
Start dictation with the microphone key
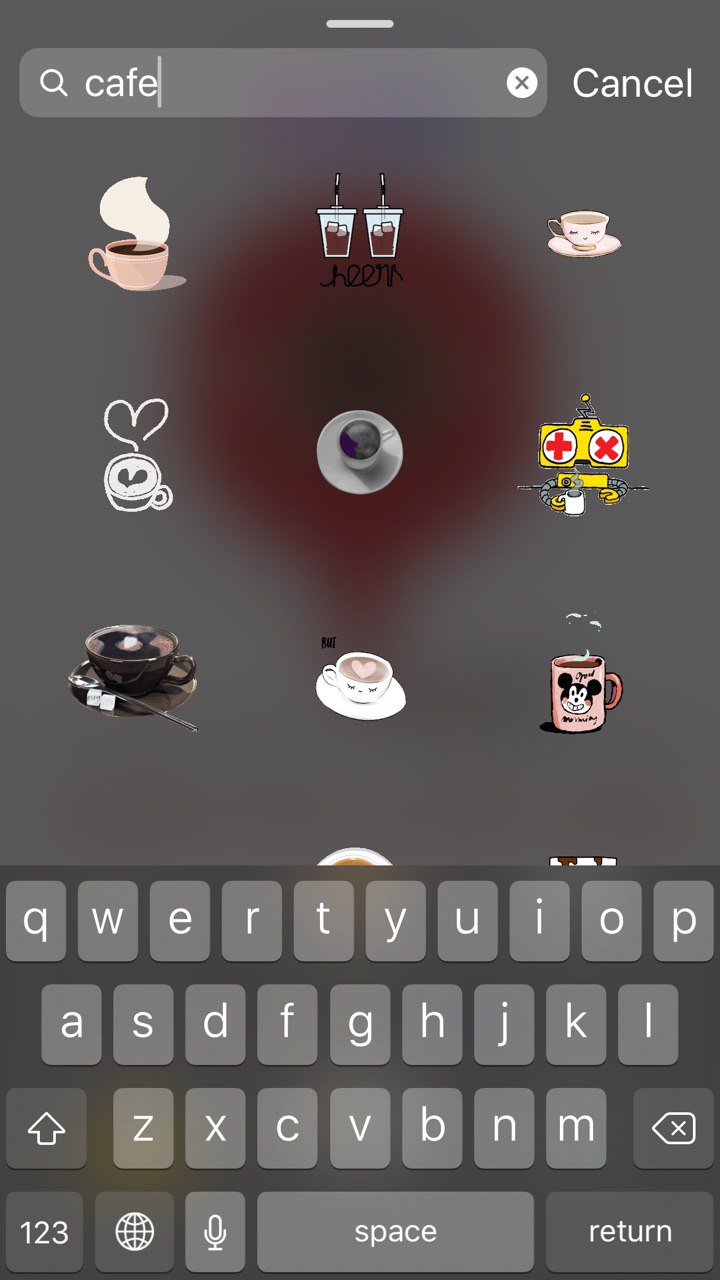pos(214,1232)
